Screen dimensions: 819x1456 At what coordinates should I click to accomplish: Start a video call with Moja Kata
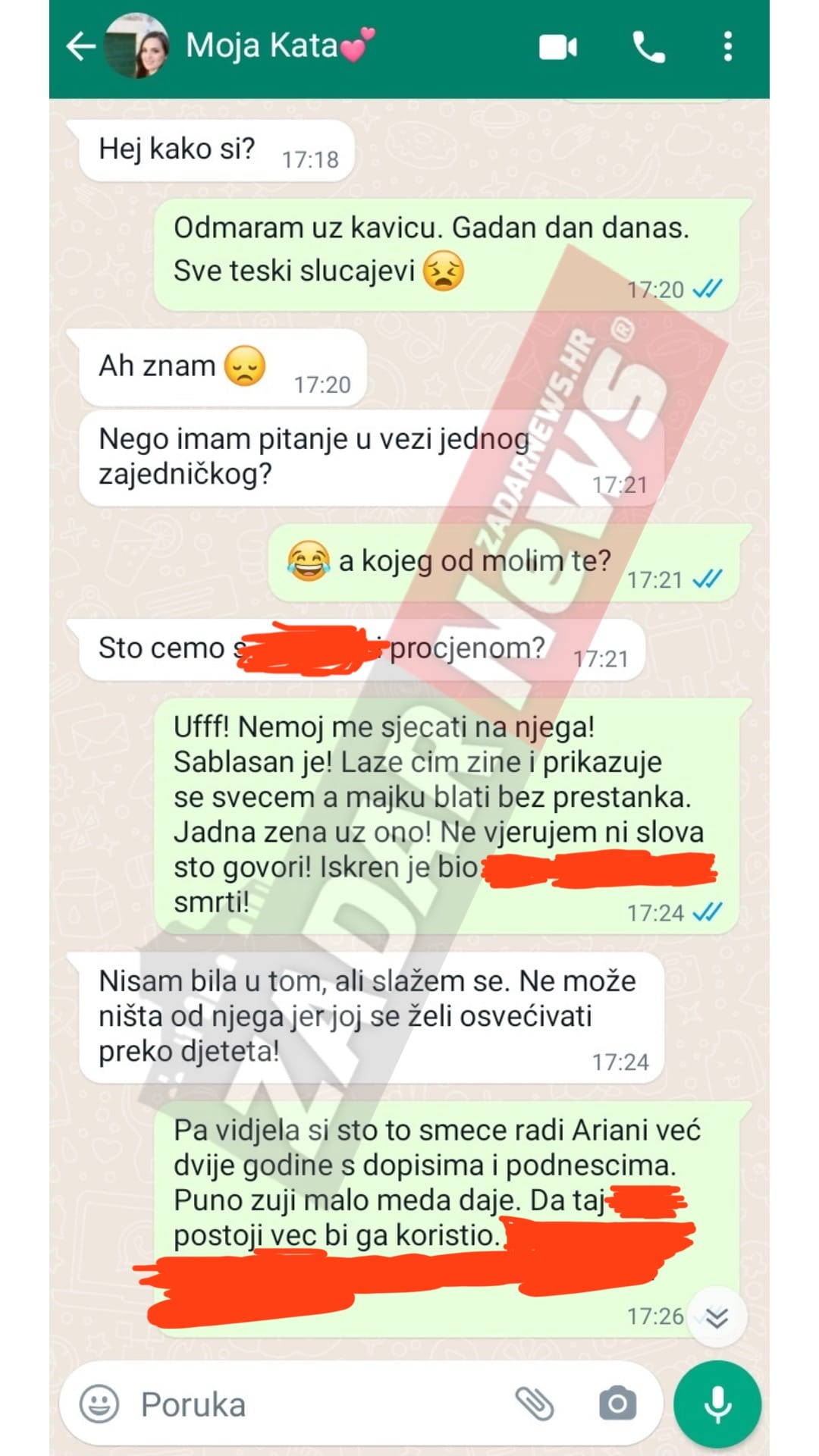pyautogui.click(x=558, y=47)
